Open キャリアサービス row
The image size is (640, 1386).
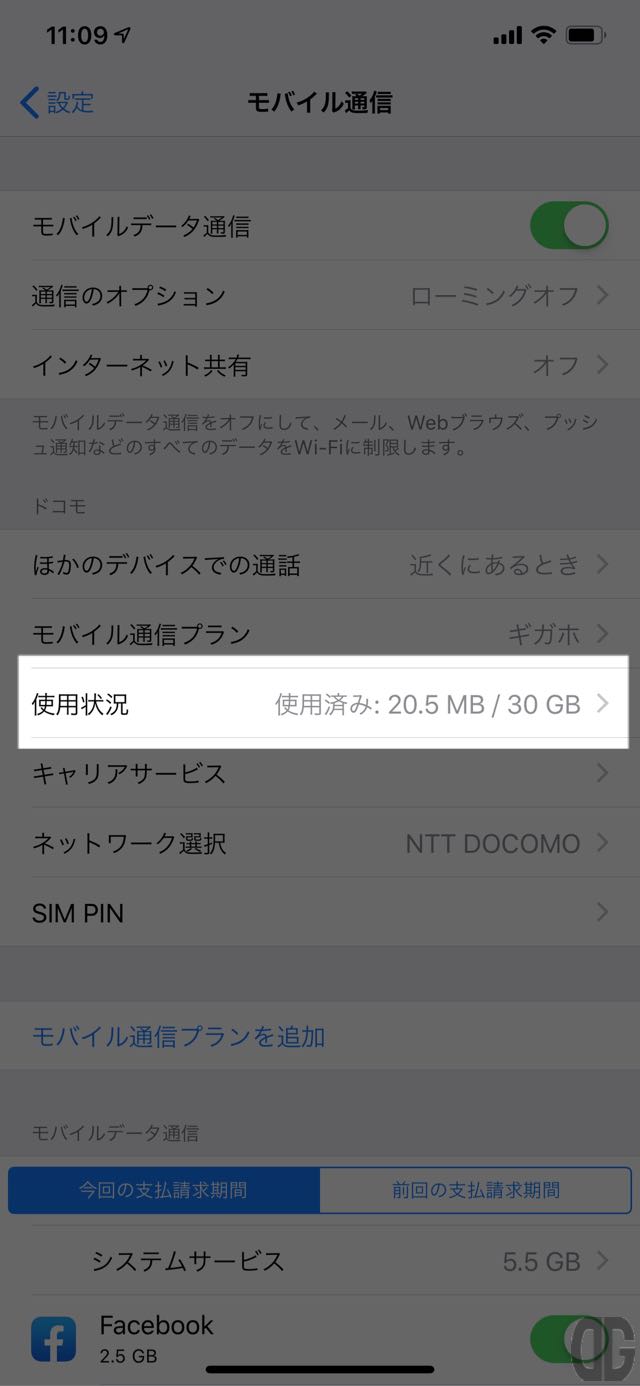pyautogui.click(x=320, y=773)
